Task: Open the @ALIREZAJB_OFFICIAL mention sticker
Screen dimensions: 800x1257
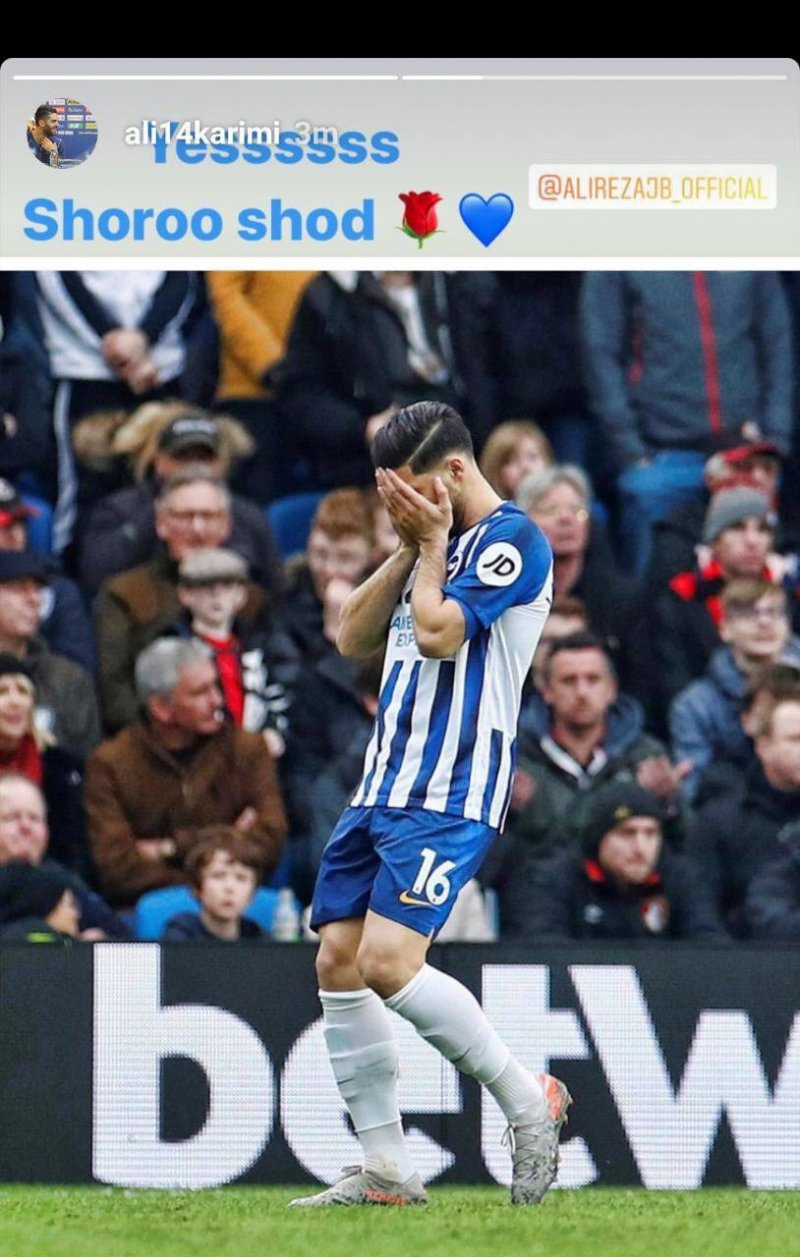Action: tap(652, 187)
